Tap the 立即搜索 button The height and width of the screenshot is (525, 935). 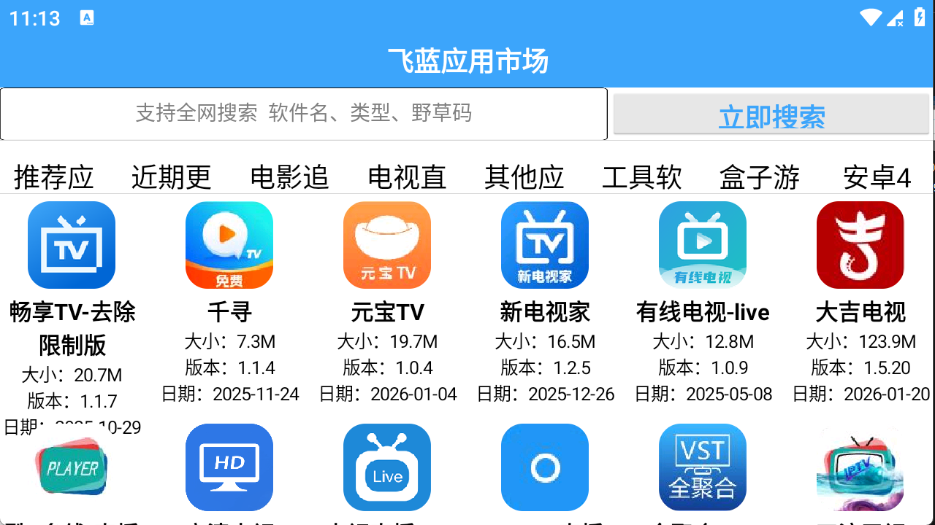point(771,116)
